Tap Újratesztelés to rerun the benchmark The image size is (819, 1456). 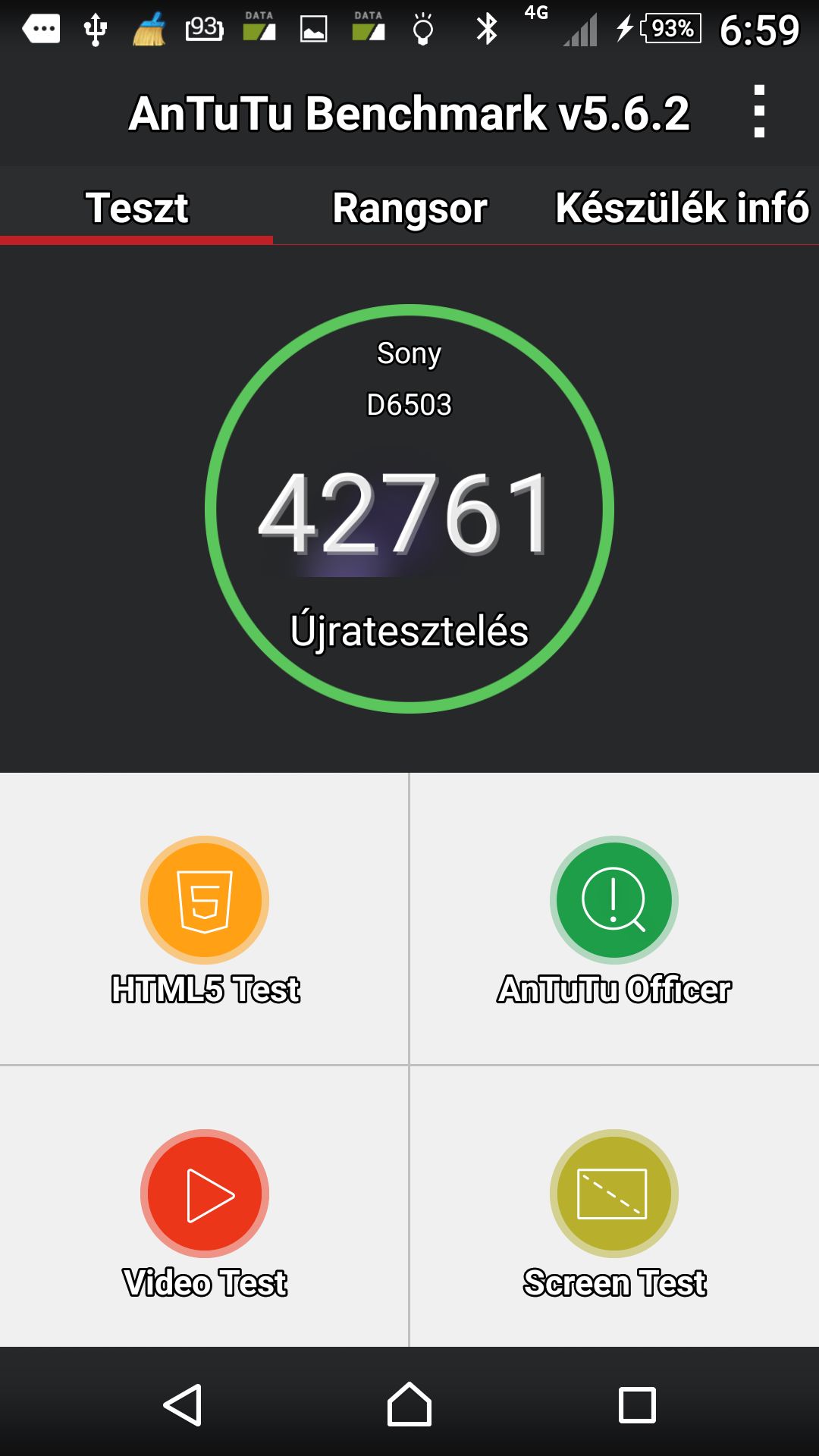tap(409, 630)
